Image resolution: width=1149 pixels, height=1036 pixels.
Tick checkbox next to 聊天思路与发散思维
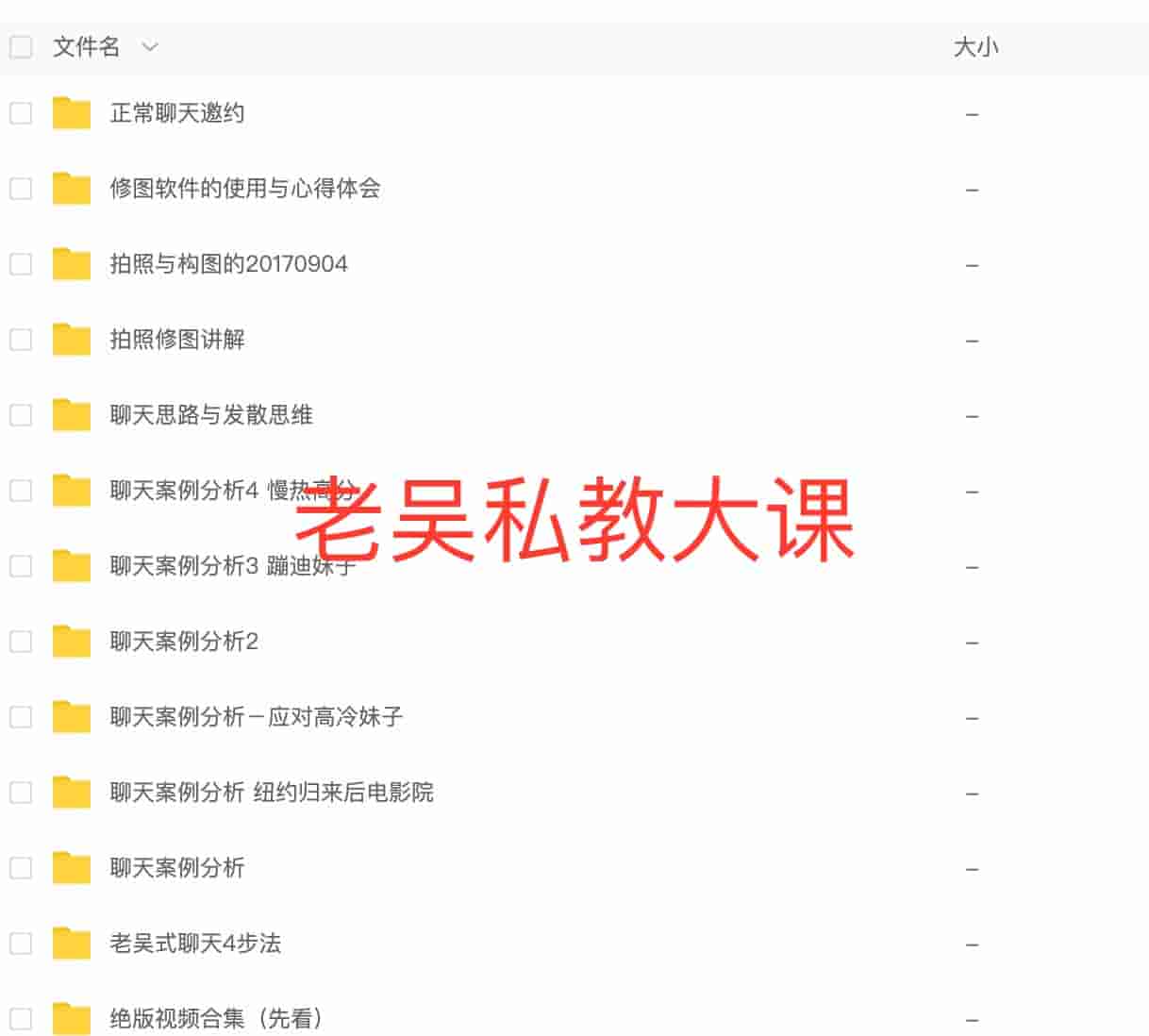click(x=21, y=415)
